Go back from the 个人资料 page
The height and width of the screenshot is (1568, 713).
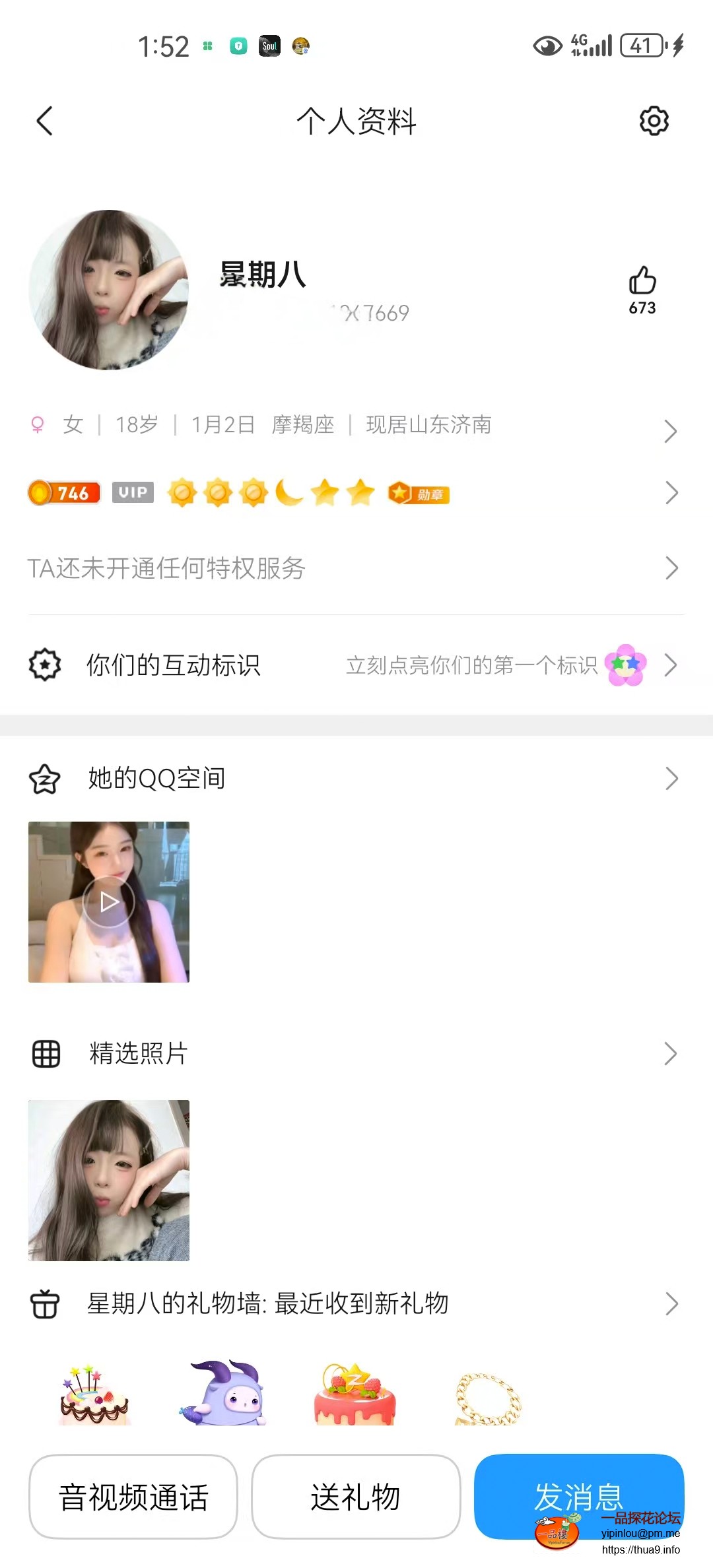pyautogui.click(x=44, y=121)
